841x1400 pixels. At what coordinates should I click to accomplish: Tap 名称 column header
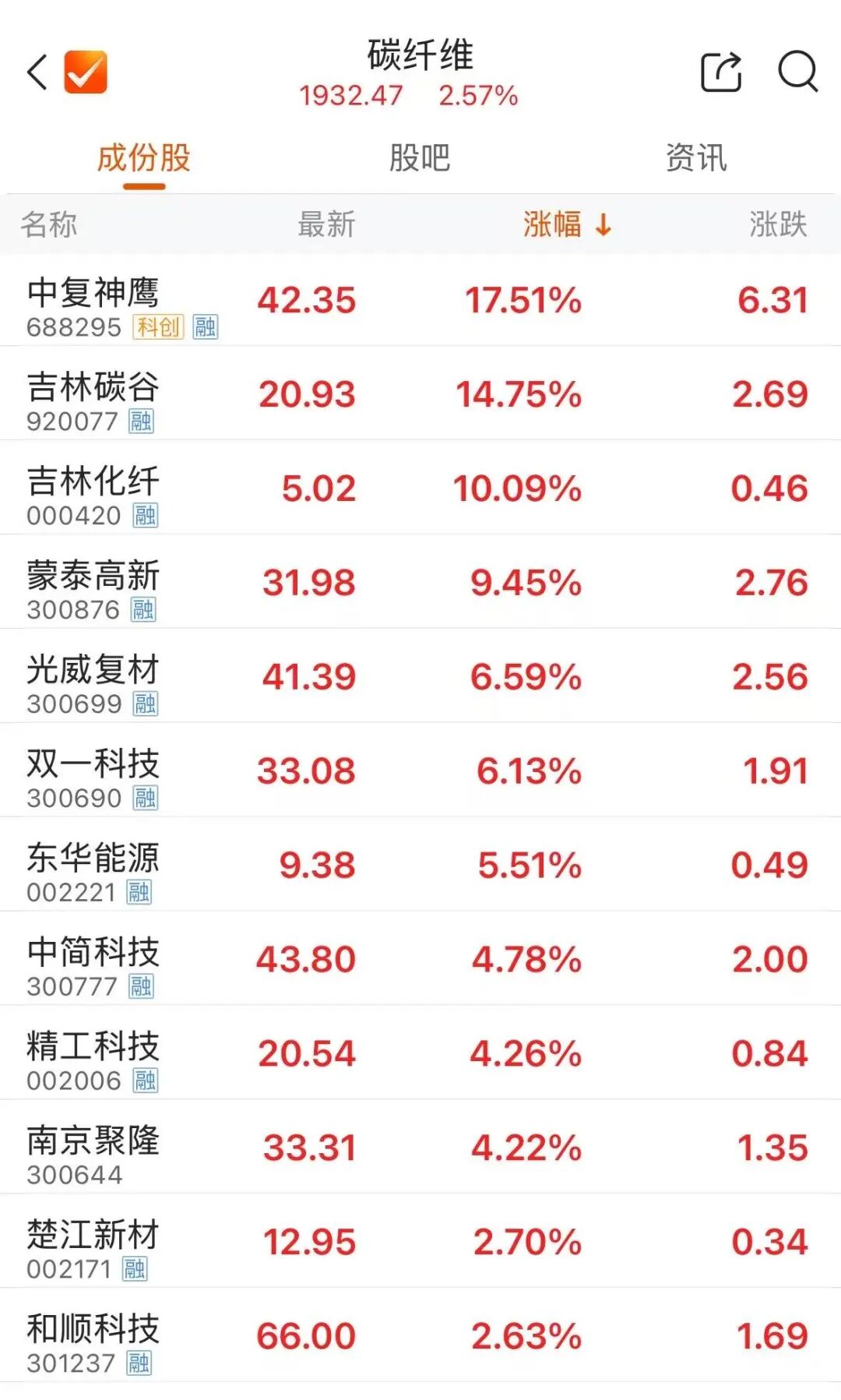pos(49,224)
